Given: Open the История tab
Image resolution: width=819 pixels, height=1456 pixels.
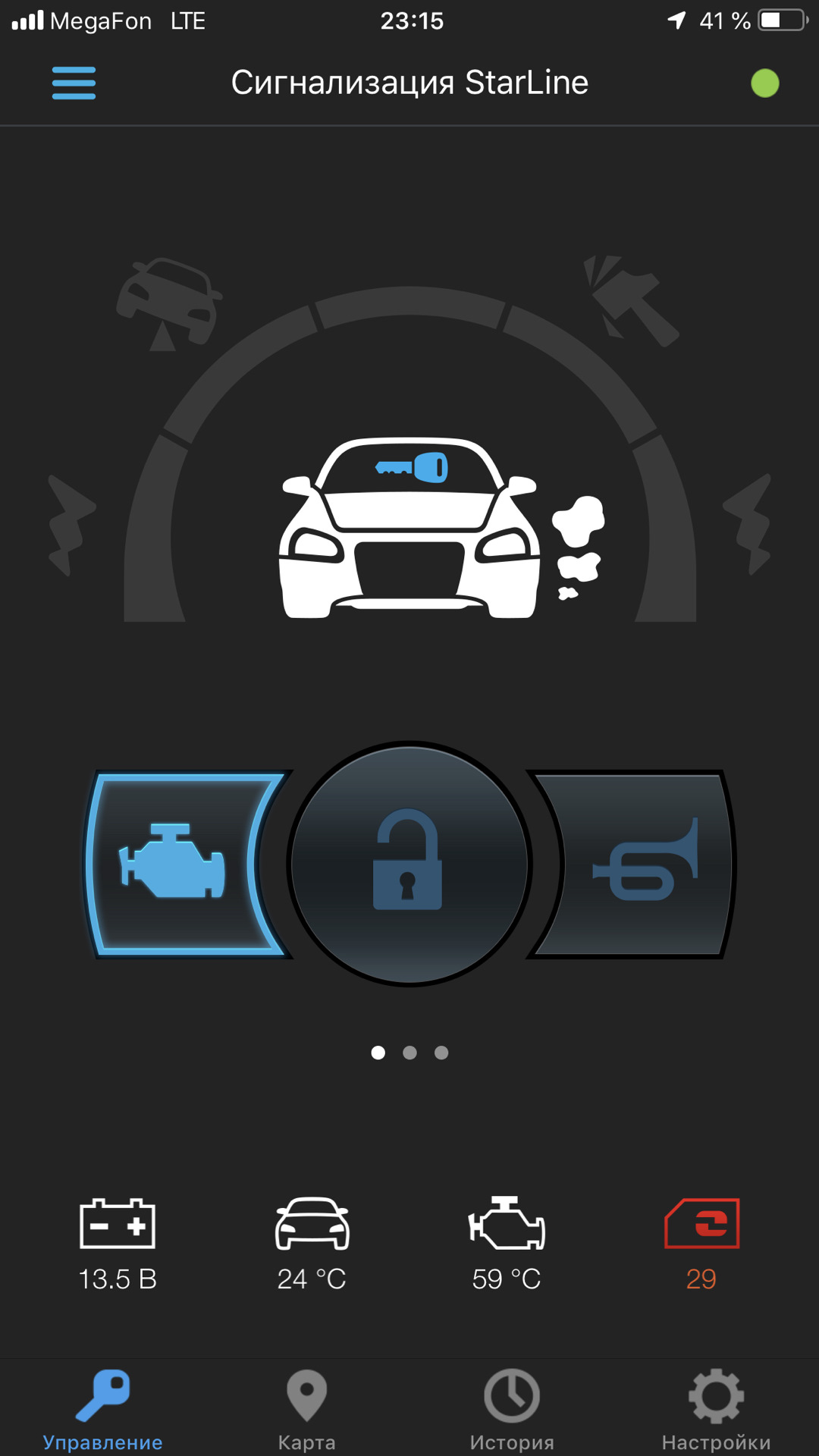Looking at the screenshot, I should 512,1408.
